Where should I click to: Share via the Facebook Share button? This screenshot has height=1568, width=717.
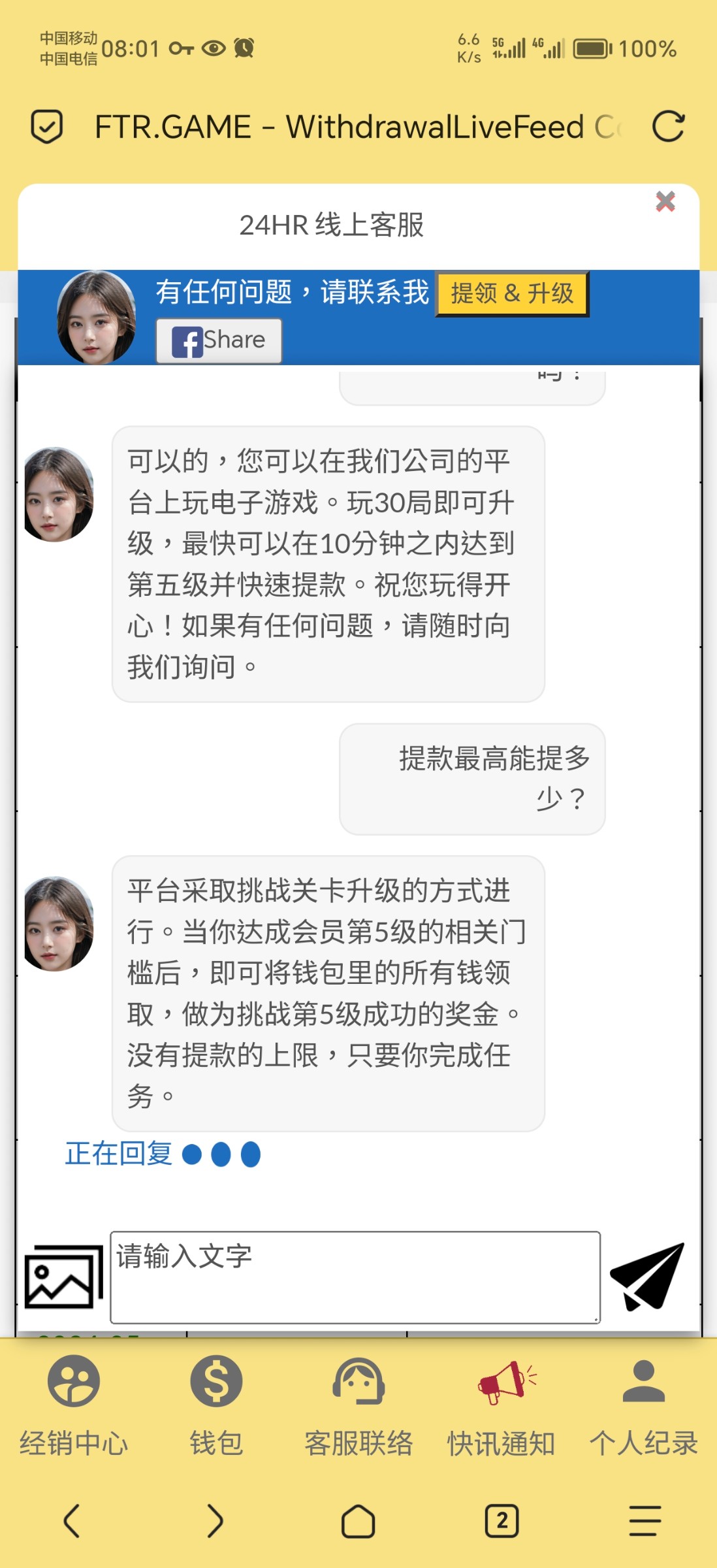click(219, 340)
